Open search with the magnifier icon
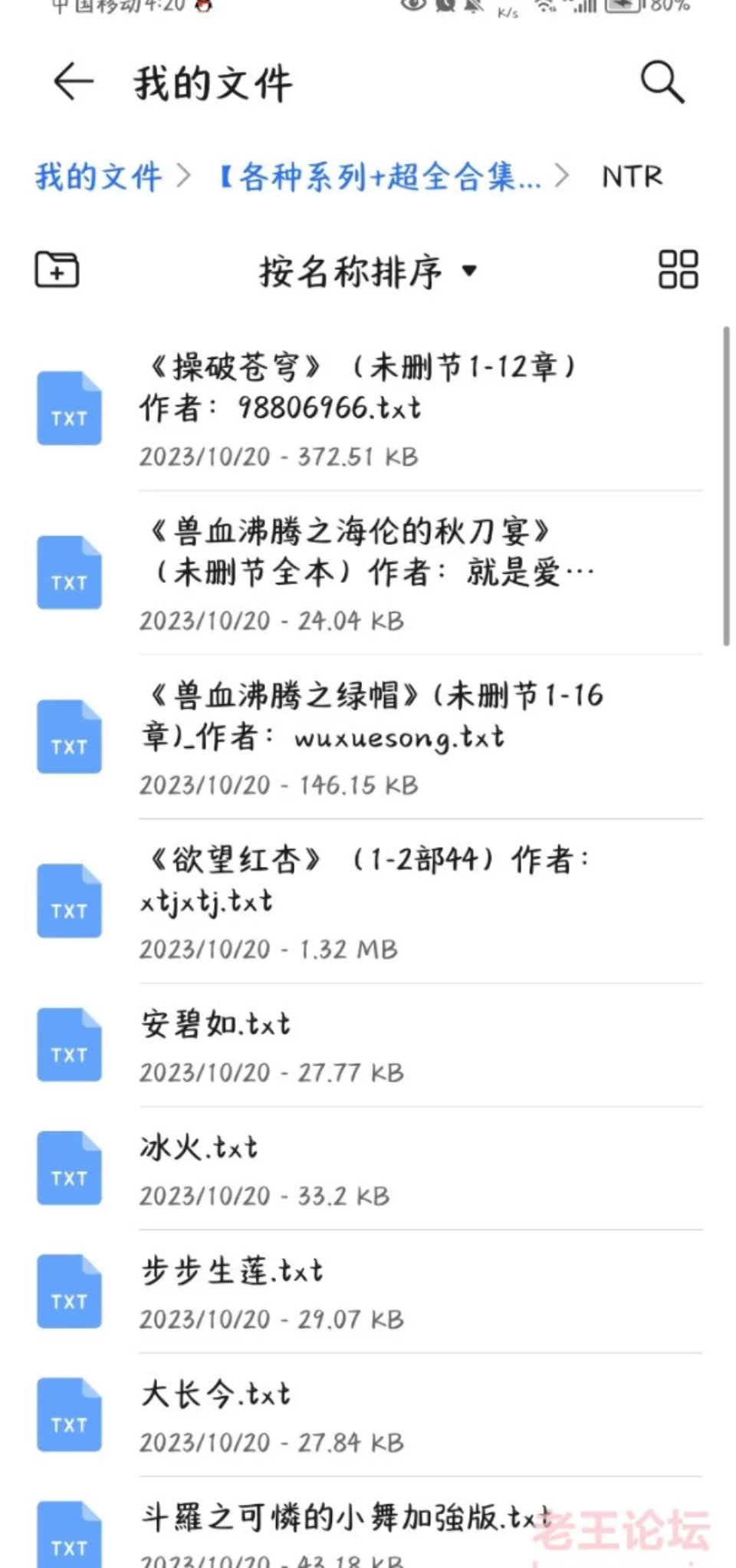Viewport: 736px width, 1568px height. pyautogui.click(x=662, y=81)
